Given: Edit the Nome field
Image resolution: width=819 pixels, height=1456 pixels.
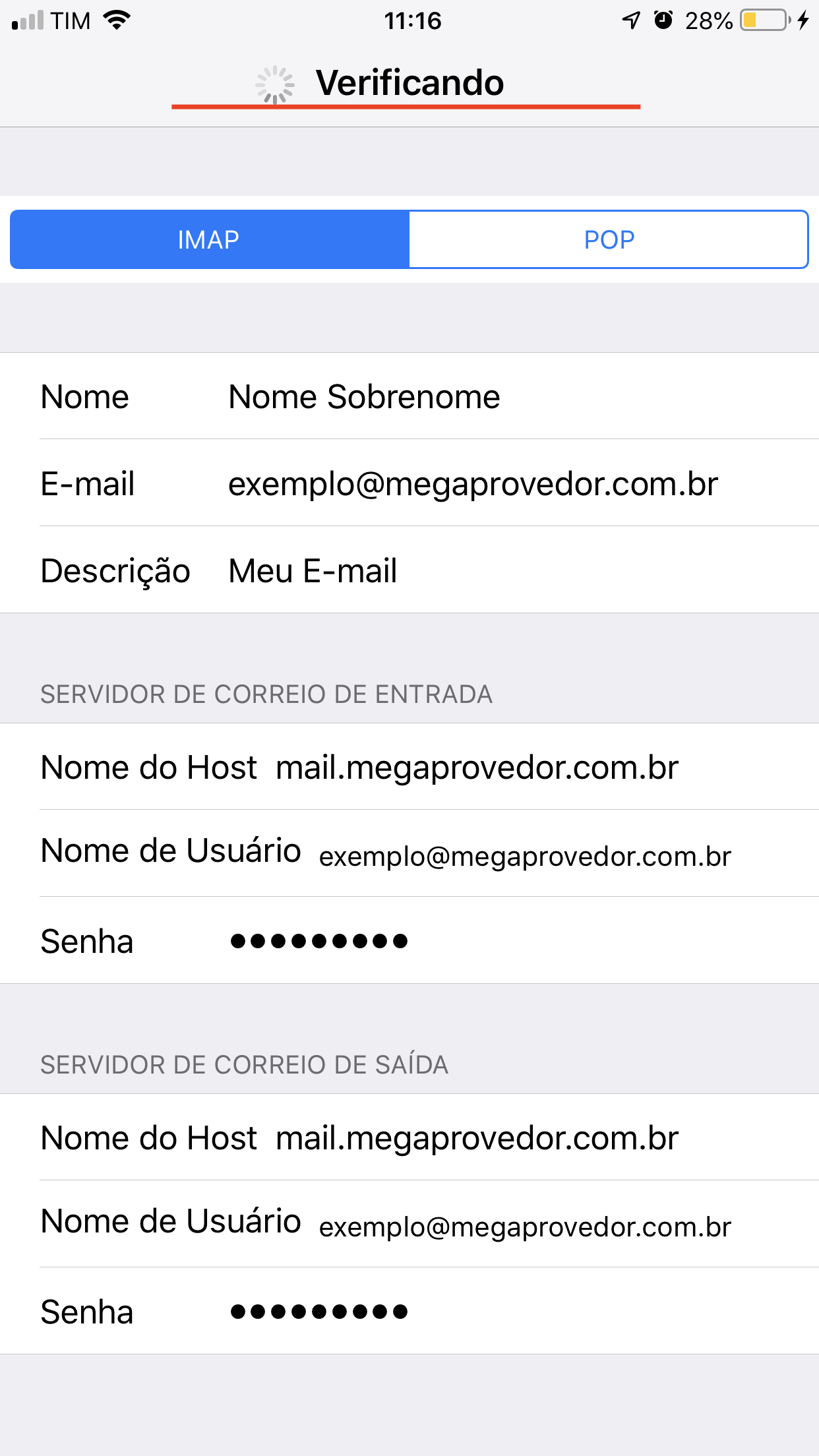Looking at the screenshot, I should 364,397.
